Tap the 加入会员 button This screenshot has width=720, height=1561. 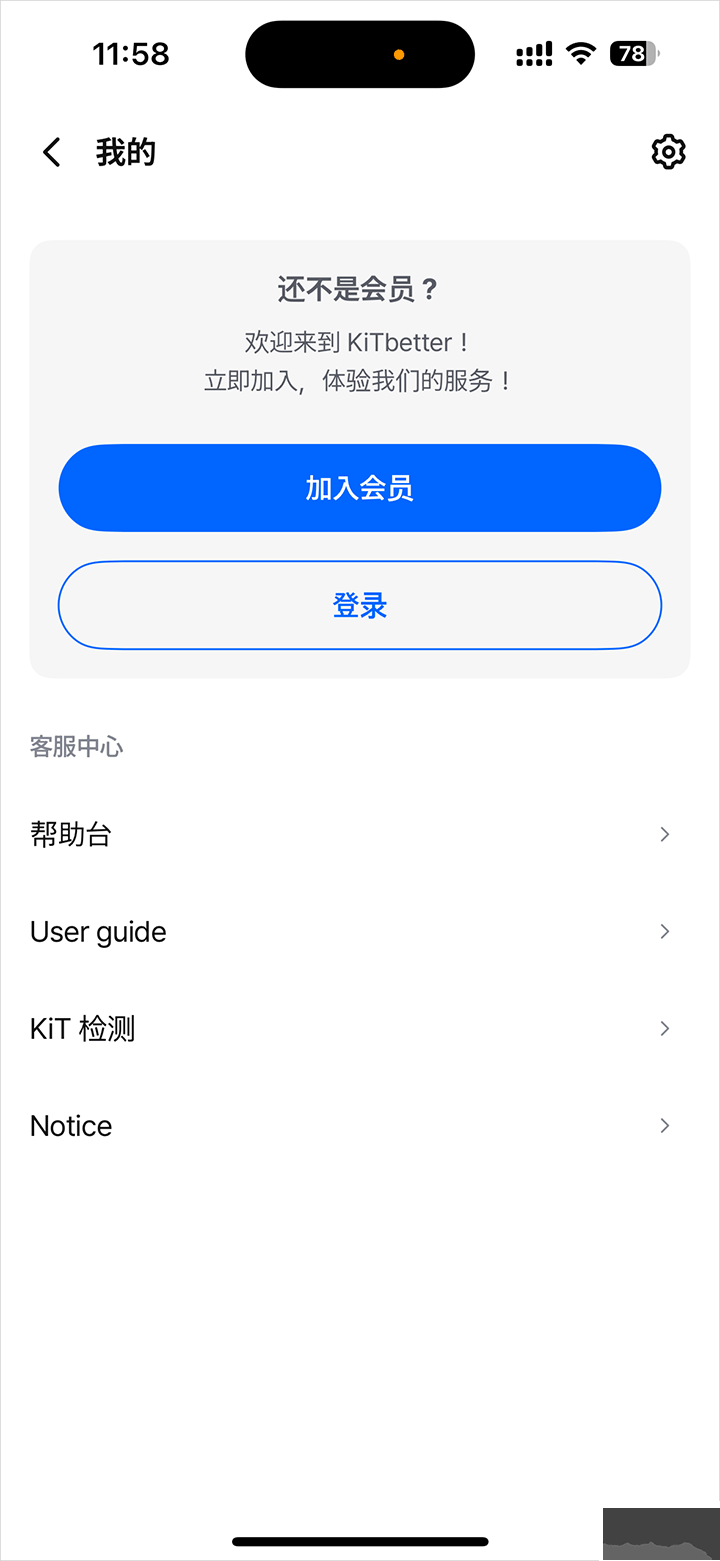[x=360, y=488]
